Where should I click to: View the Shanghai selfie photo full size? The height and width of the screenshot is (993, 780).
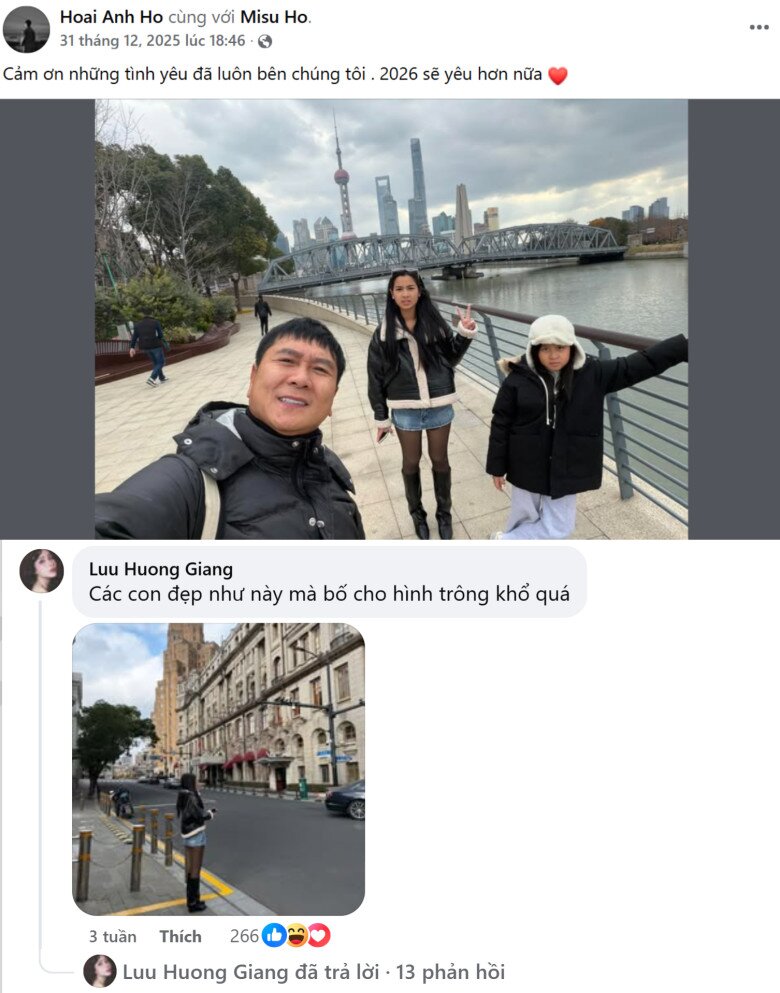click(x=391, y=318)
